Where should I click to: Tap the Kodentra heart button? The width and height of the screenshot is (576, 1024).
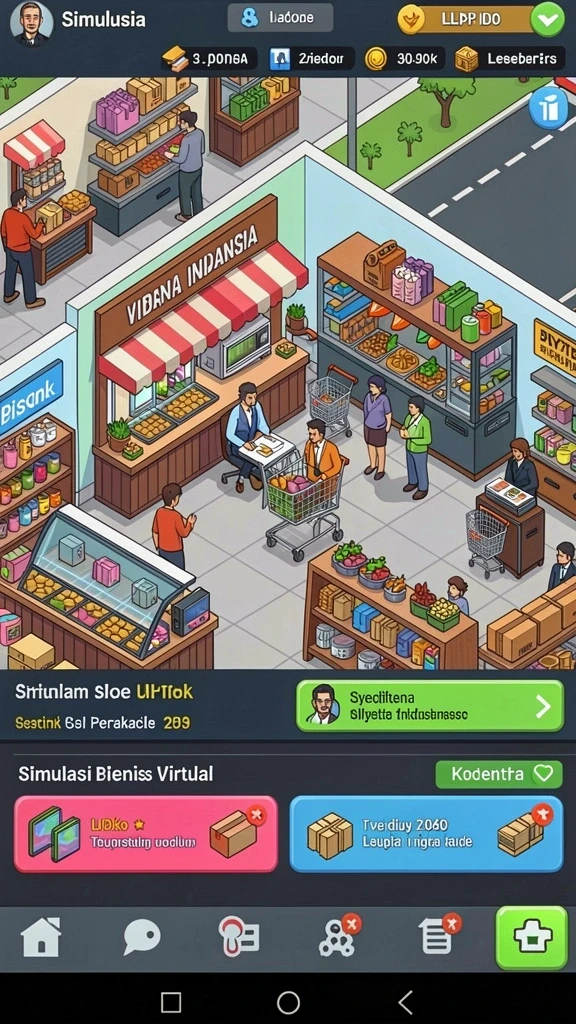pyautogui.click(x=499, y=774)
